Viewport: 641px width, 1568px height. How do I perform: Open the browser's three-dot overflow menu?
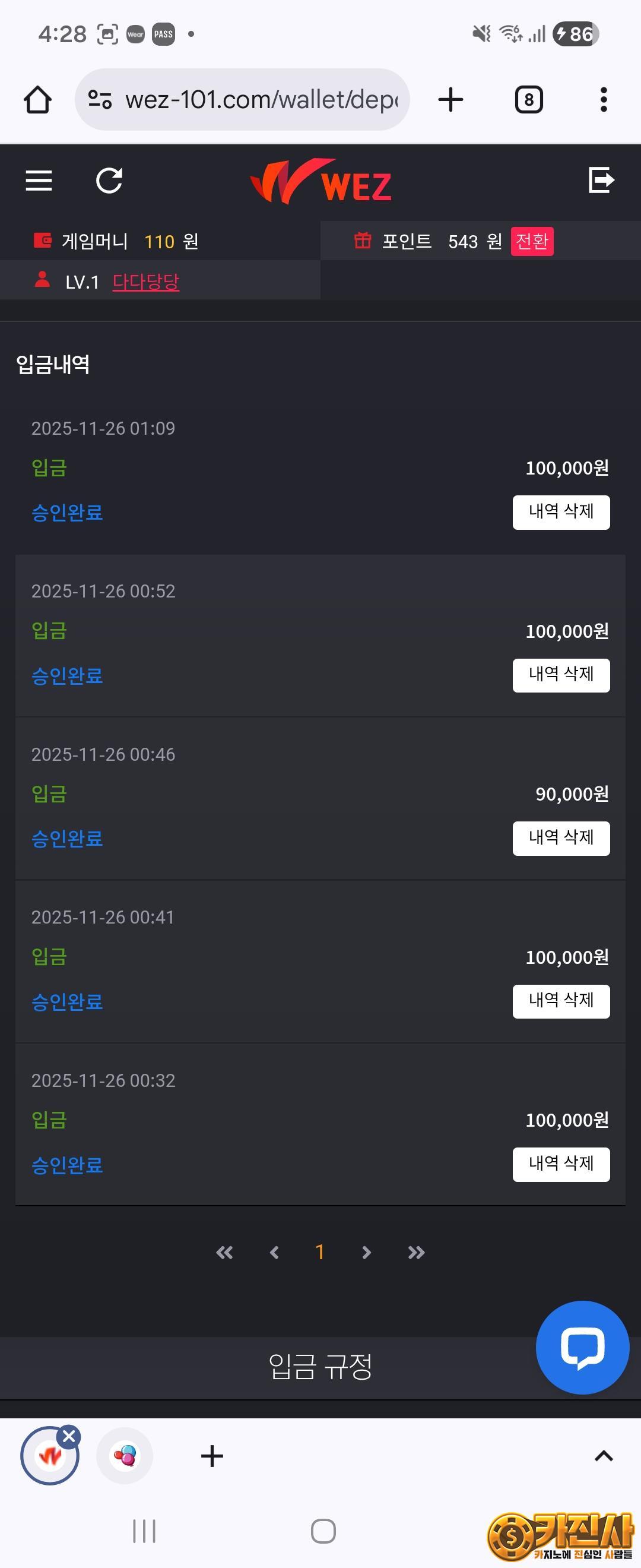point(603,100)
